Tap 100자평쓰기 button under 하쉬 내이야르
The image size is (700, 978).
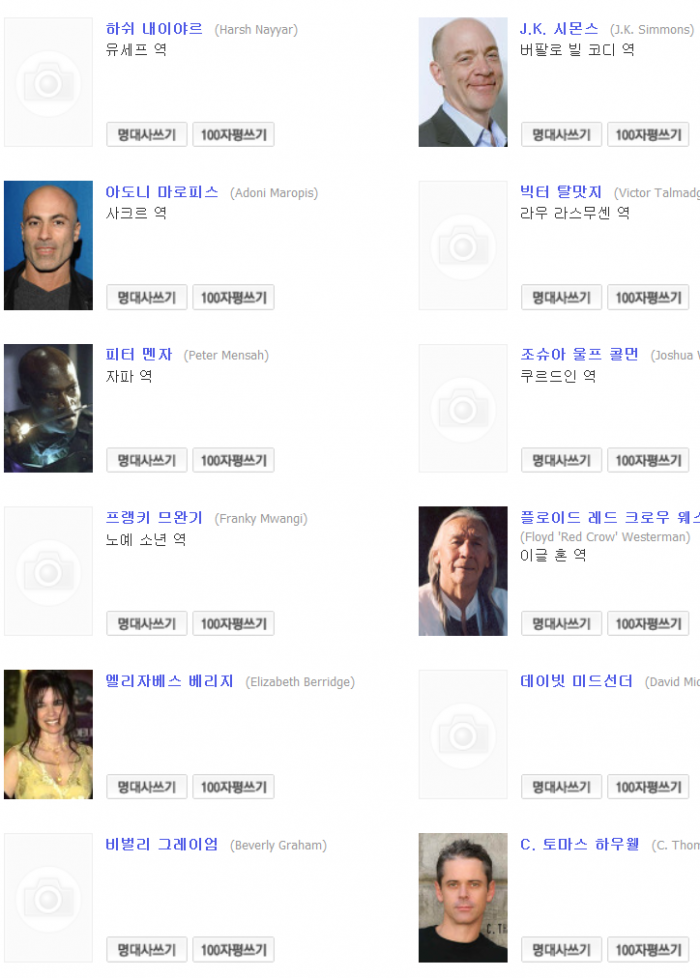pos(233,135)
